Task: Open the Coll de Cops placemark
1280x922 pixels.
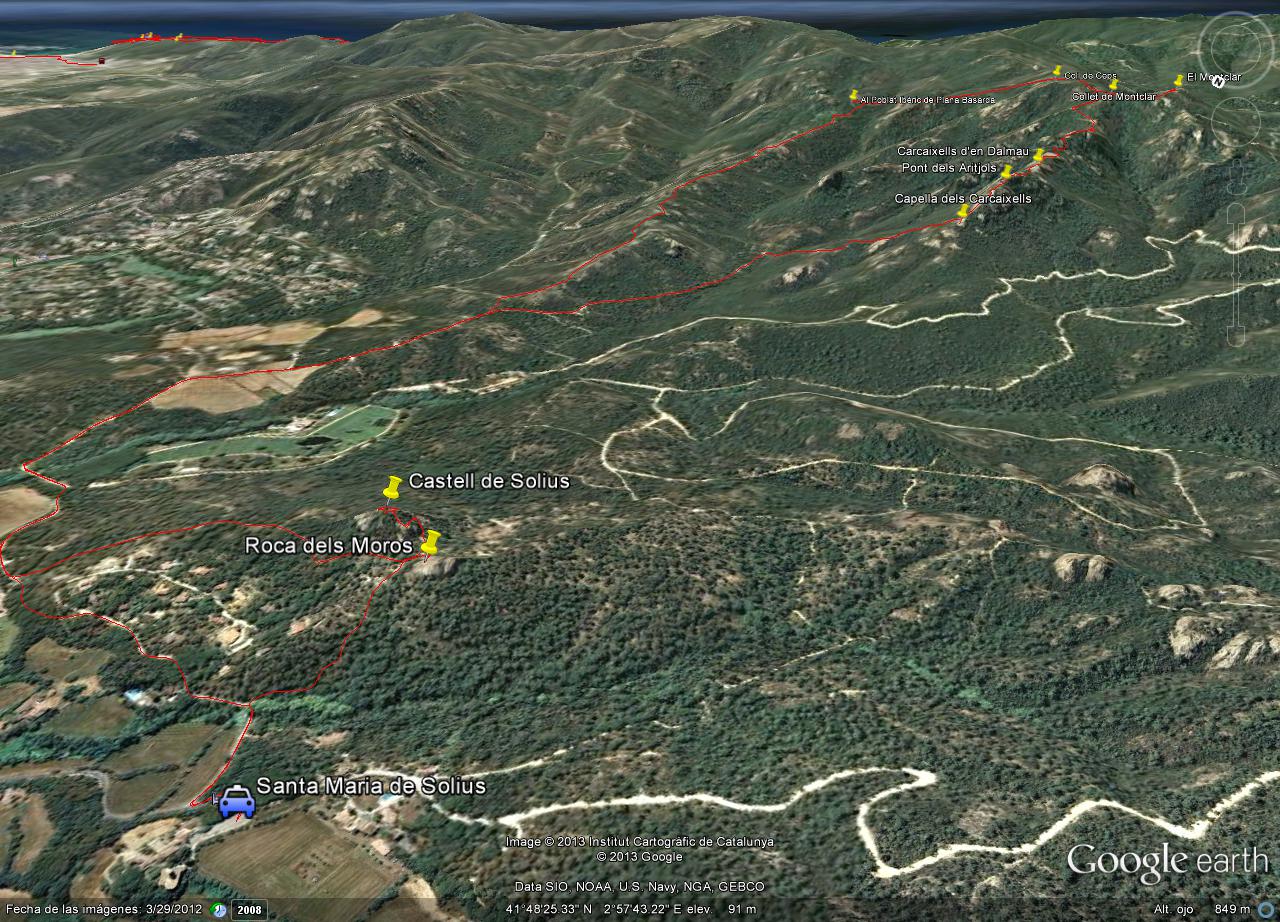Action: [1056, 71]
